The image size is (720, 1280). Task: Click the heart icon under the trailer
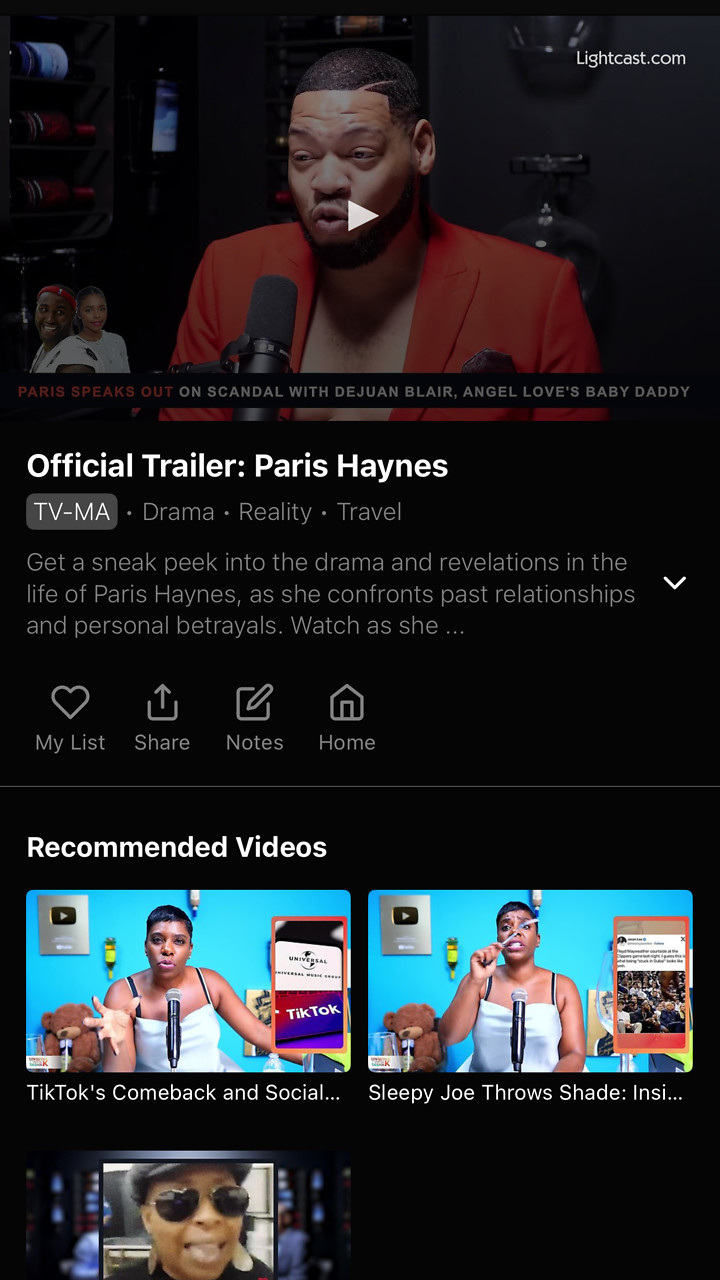pyautogui.click(x=70, y=701)
